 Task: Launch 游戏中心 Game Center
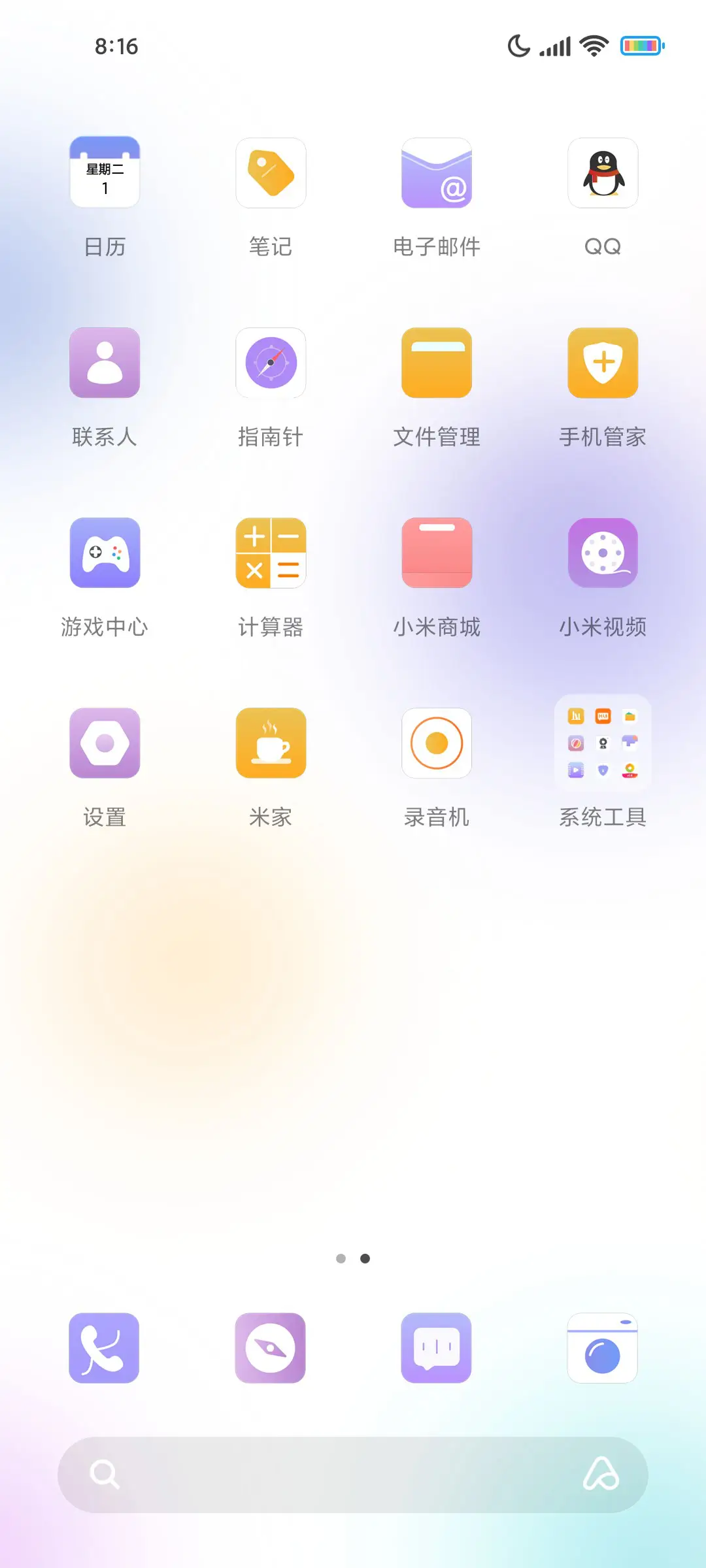(x=105, y=553)
